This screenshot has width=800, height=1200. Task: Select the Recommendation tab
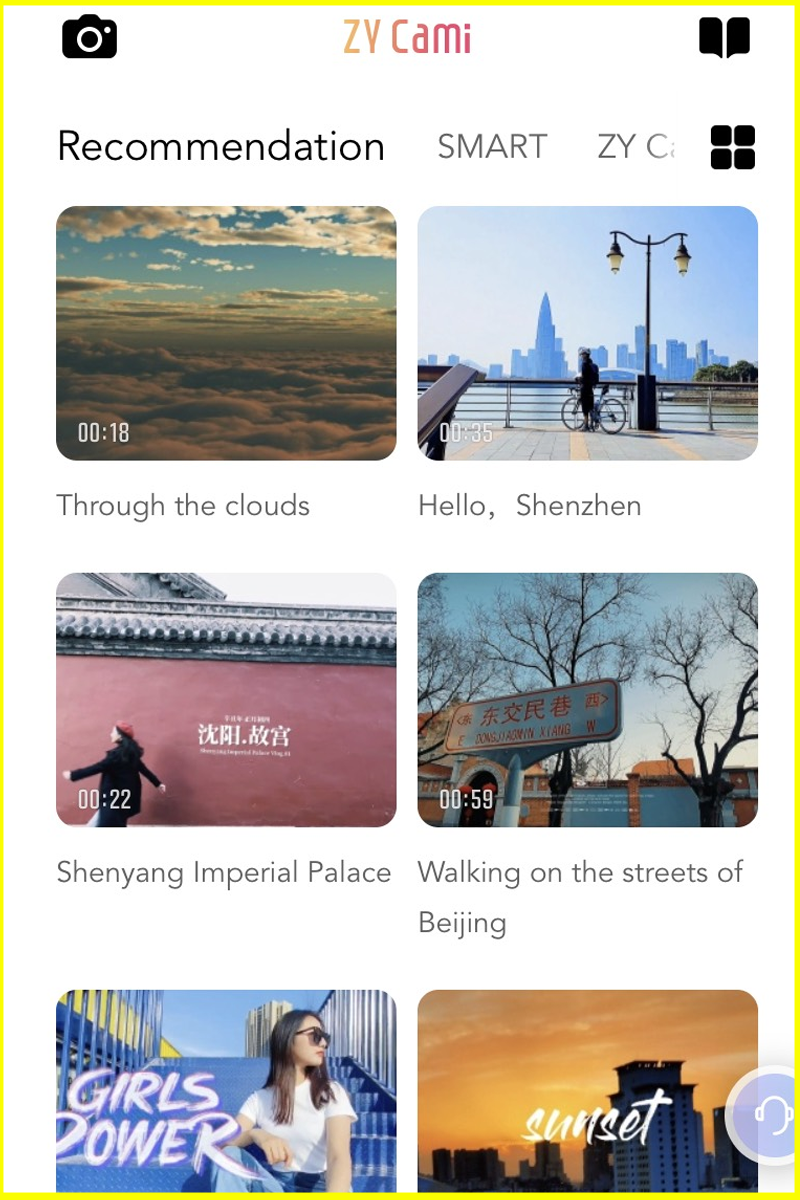[x=221, y=146]
